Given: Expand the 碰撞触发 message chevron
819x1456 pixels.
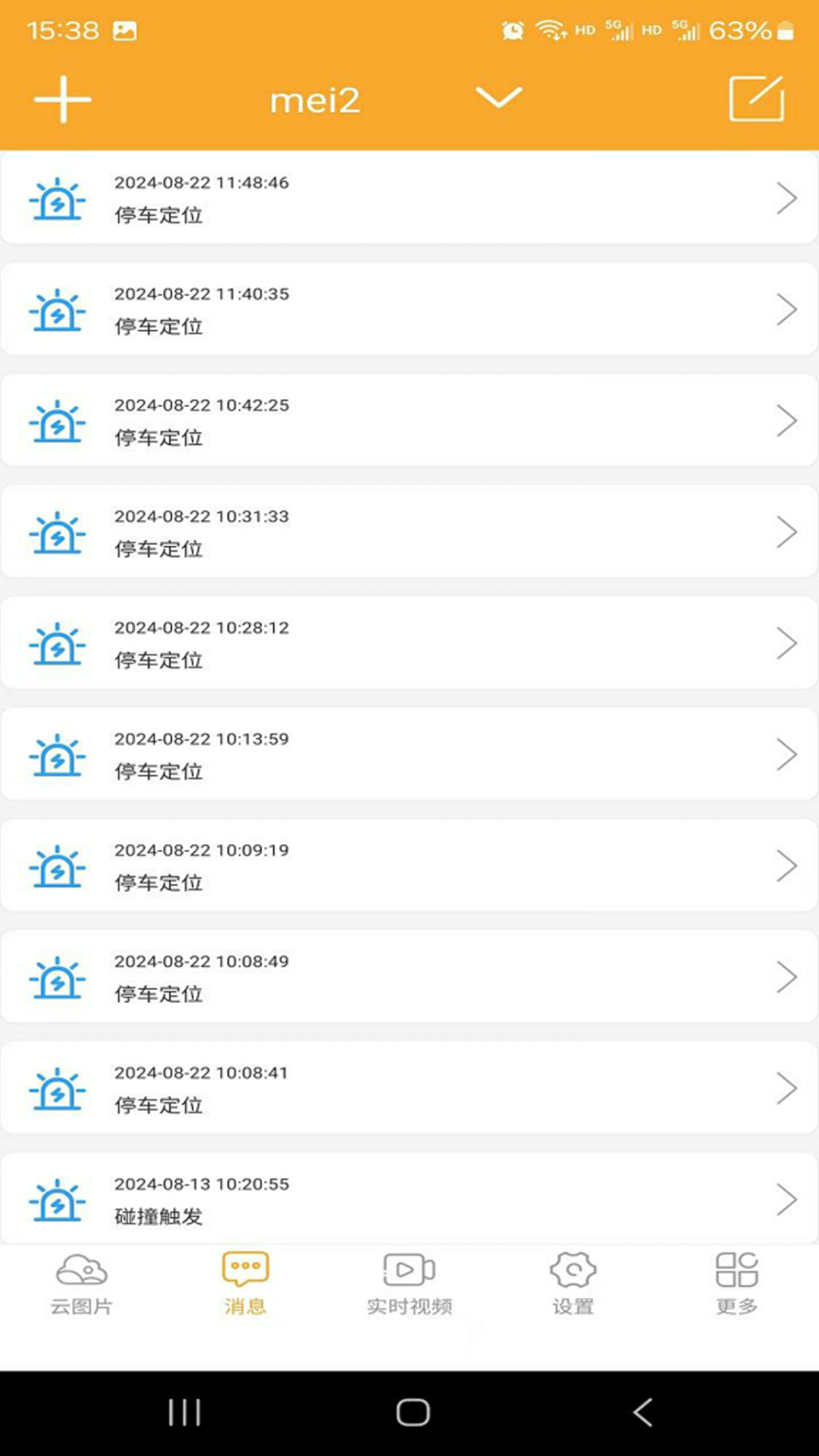Looking at the screenshot, I should (786, 1199).
